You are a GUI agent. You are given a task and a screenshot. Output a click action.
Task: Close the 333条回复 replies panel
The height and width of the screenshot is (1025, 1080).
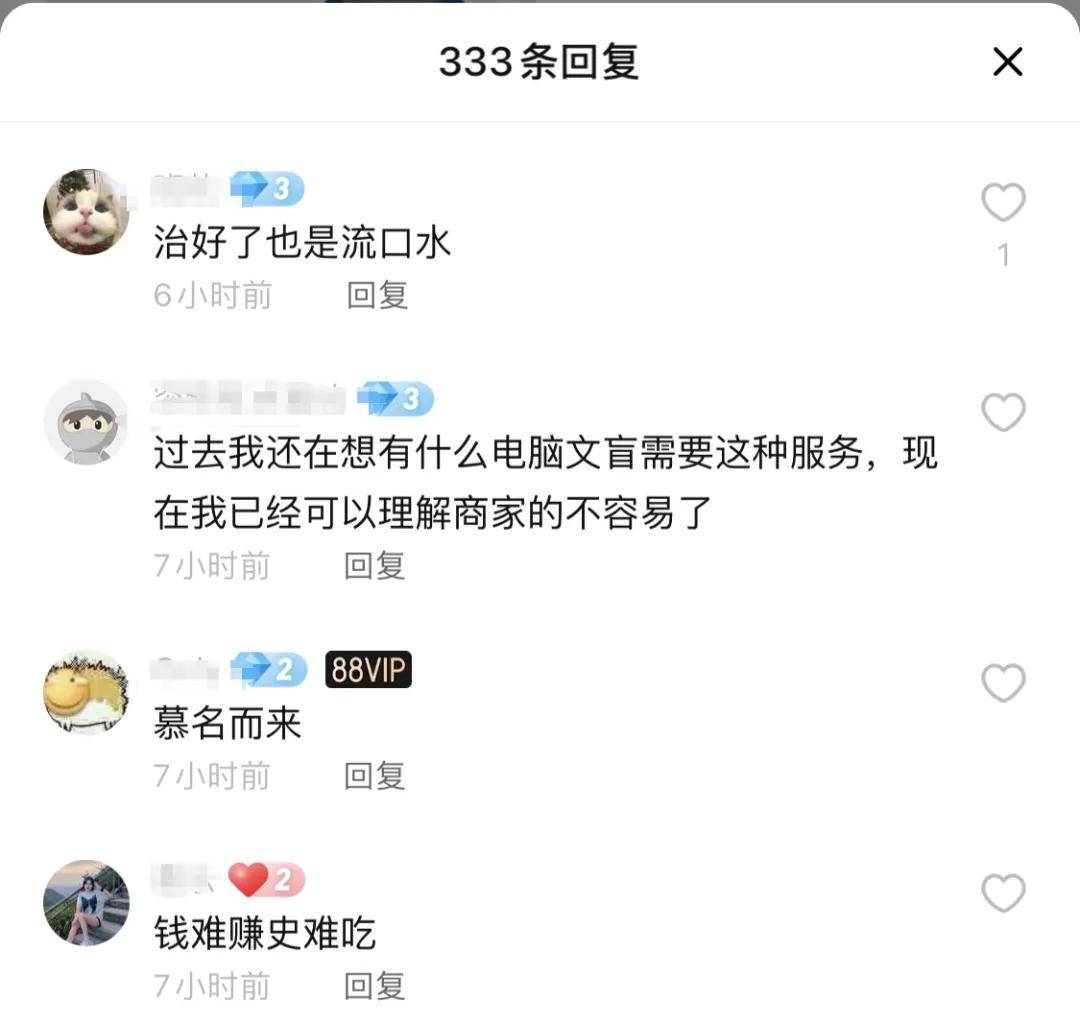pyautogui.click(x=1007, y=62)
